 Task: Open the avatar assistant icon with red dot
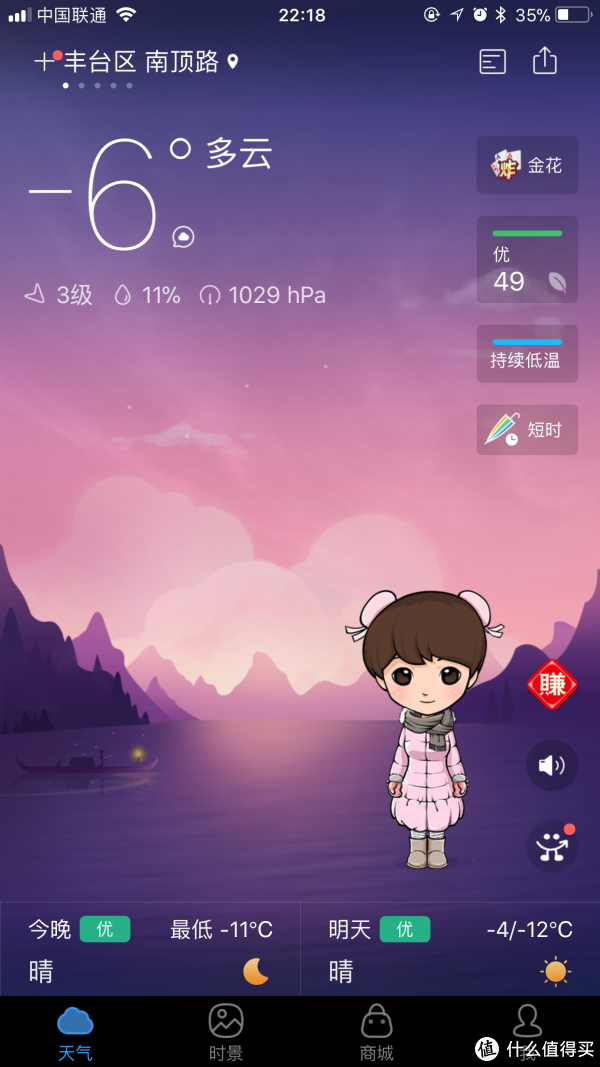coord(552,847)
